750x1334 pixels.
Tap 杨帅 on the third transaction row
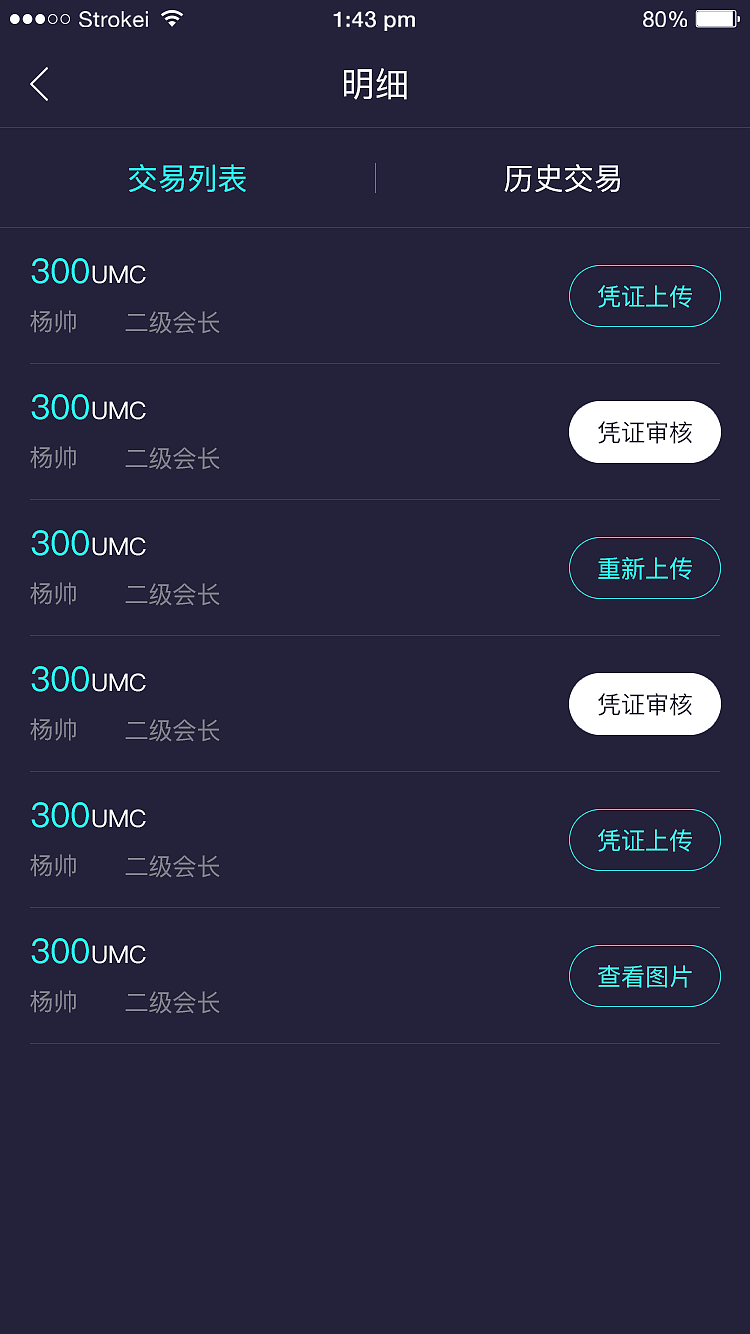(54, 594)
